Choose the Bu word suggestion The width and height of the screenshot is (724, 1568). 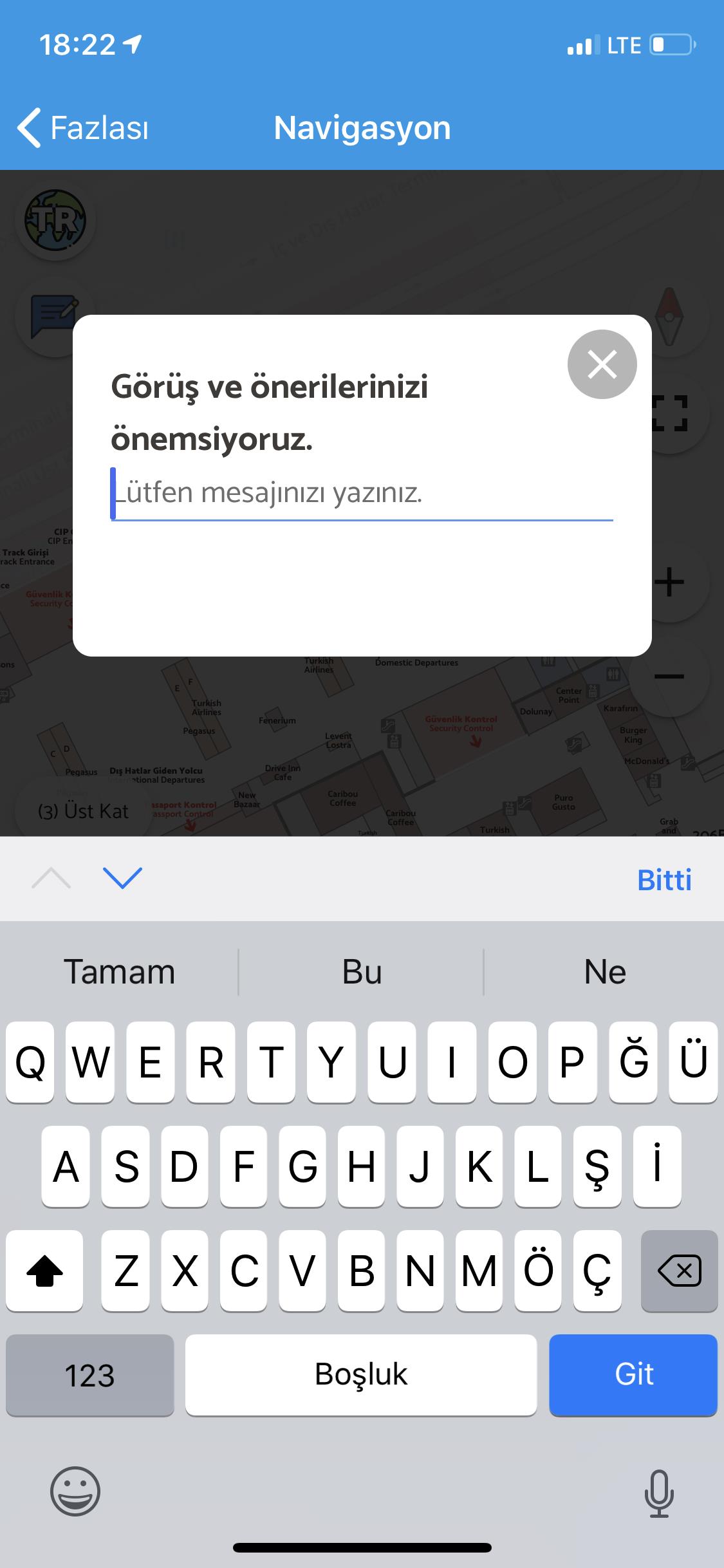[362, 972]
